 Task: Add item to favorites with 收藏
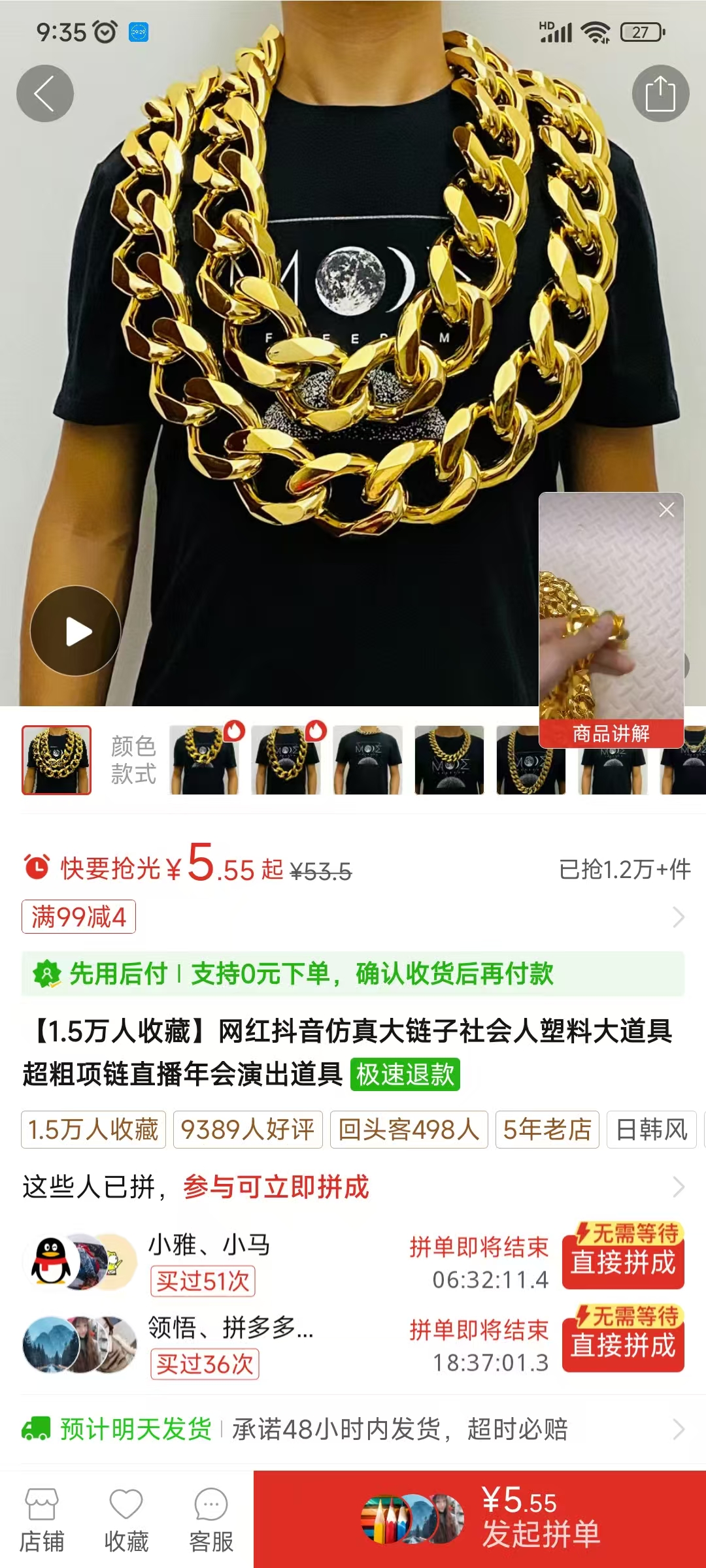click(126, 1520)
